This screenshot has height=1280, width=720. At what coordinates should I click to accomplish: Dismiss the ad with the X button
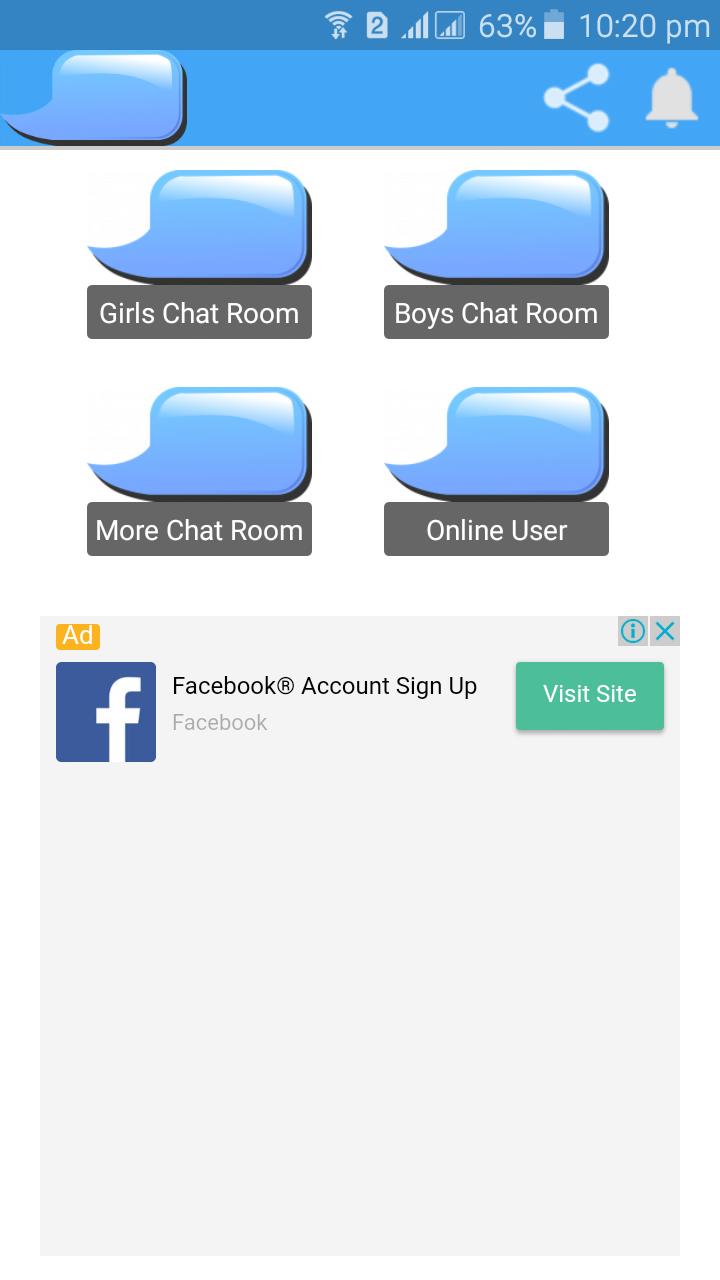point(664,631)
